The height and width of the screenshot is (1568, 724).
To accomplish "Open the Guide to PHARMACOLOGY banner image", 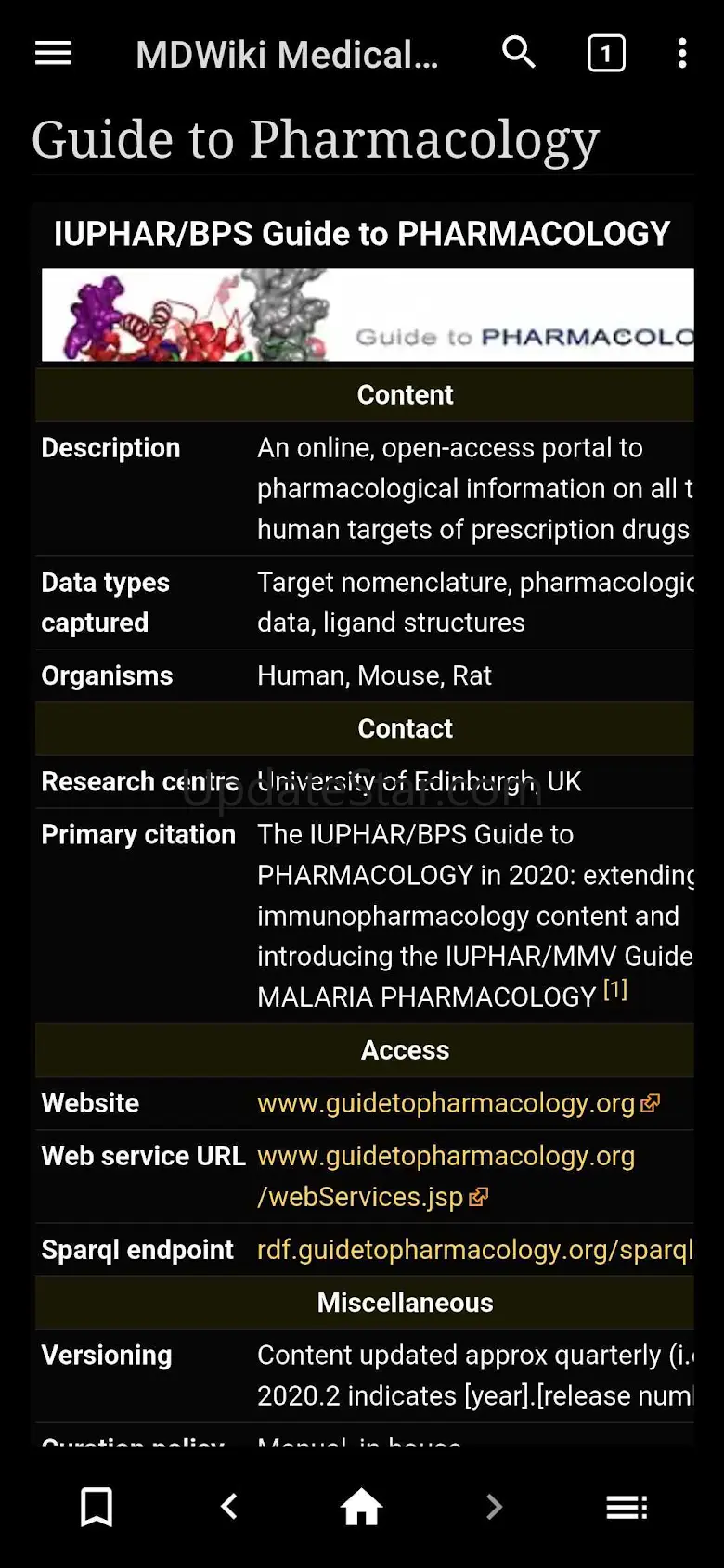I will point(368,315).
